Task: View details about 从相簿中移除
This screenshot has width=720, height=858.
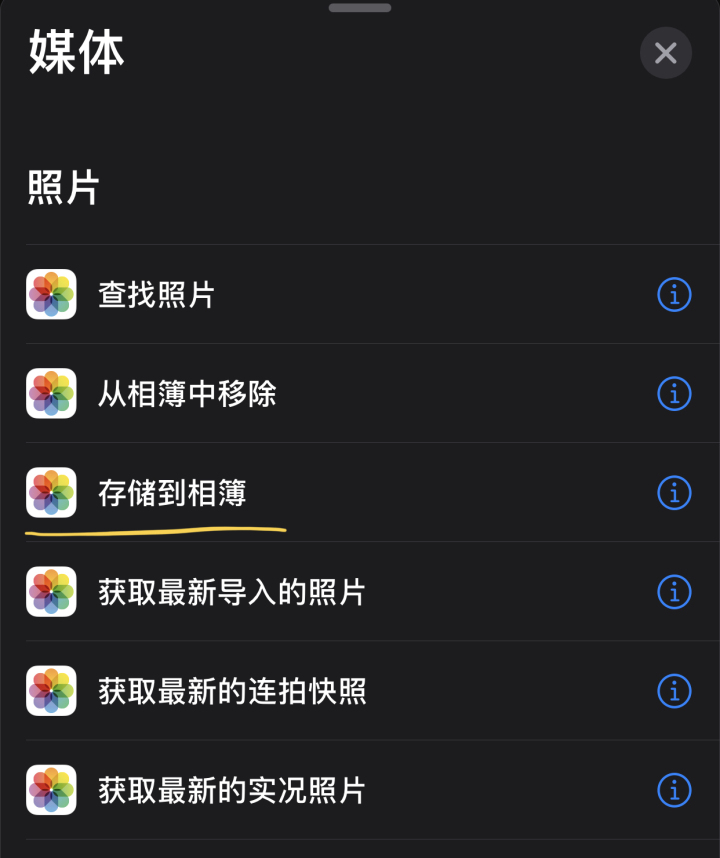Action: point(674,394)
